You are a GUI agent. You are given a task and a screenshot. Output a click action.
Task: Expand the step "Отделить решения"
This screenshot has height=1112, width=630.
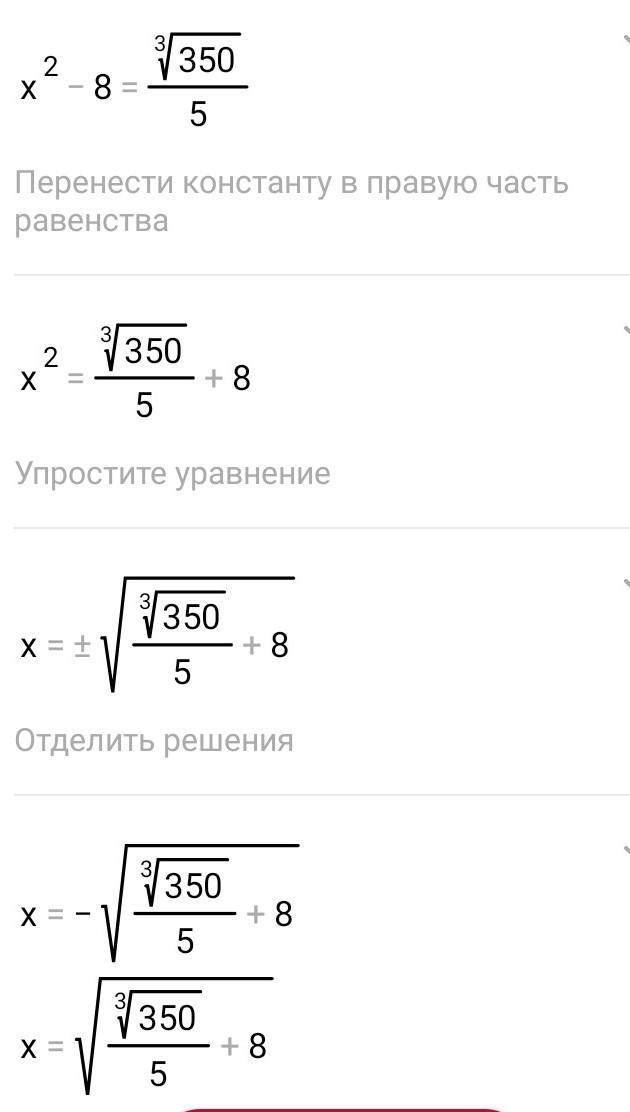626,583
